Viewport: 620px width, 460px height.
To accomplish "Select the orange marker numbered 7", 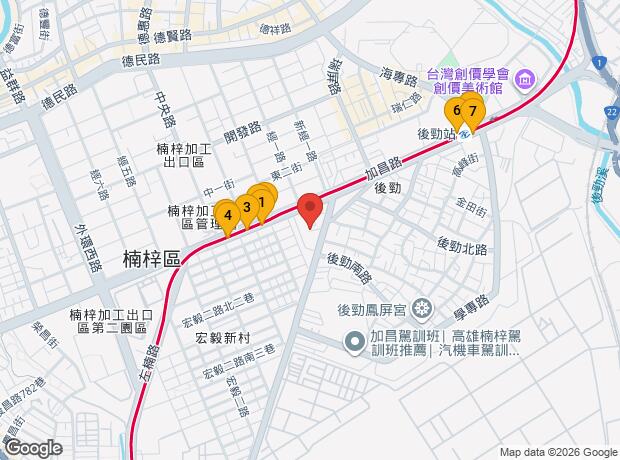I will (473, 108).
